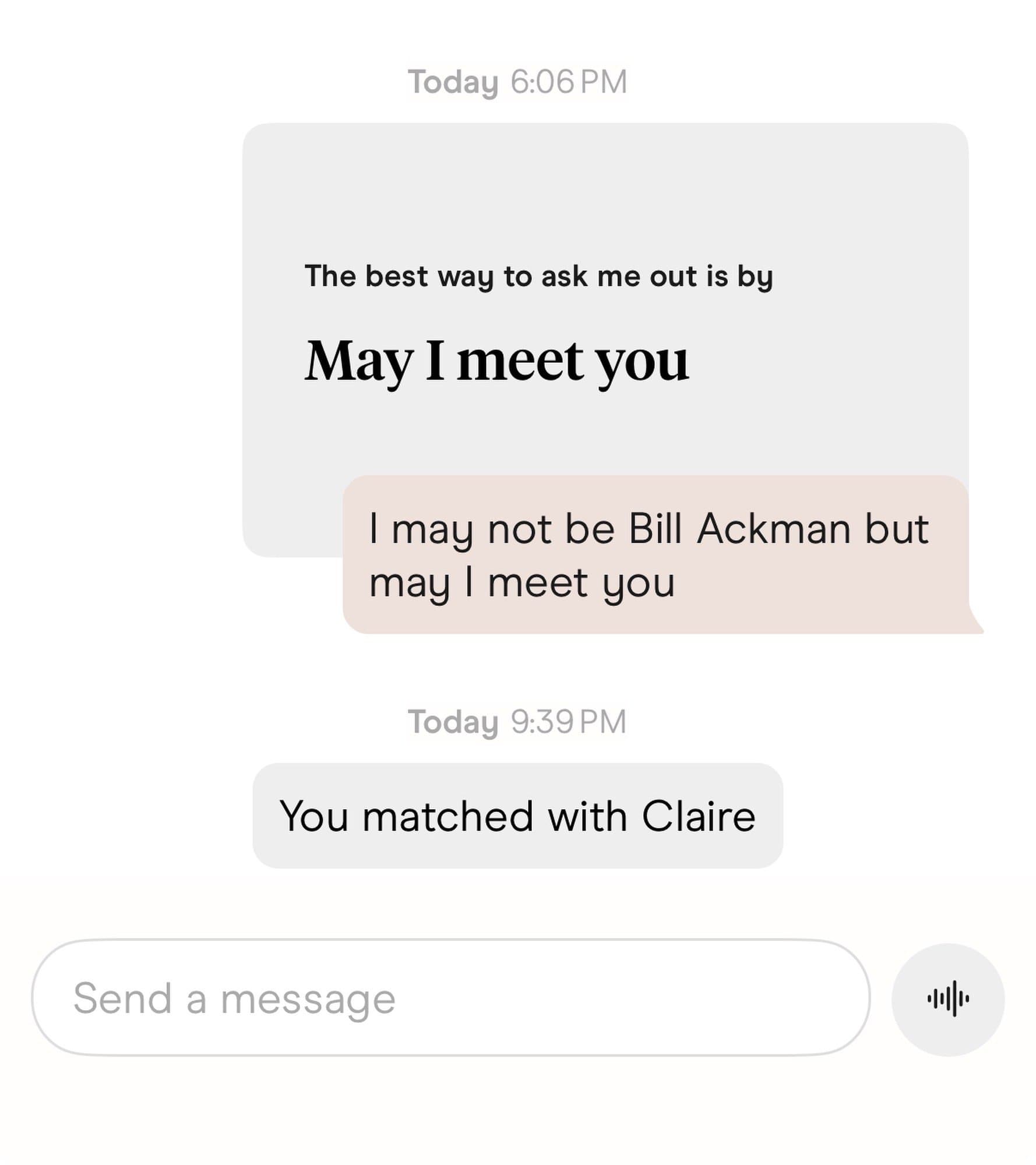Focus the Send a message field

click(450, 999)
